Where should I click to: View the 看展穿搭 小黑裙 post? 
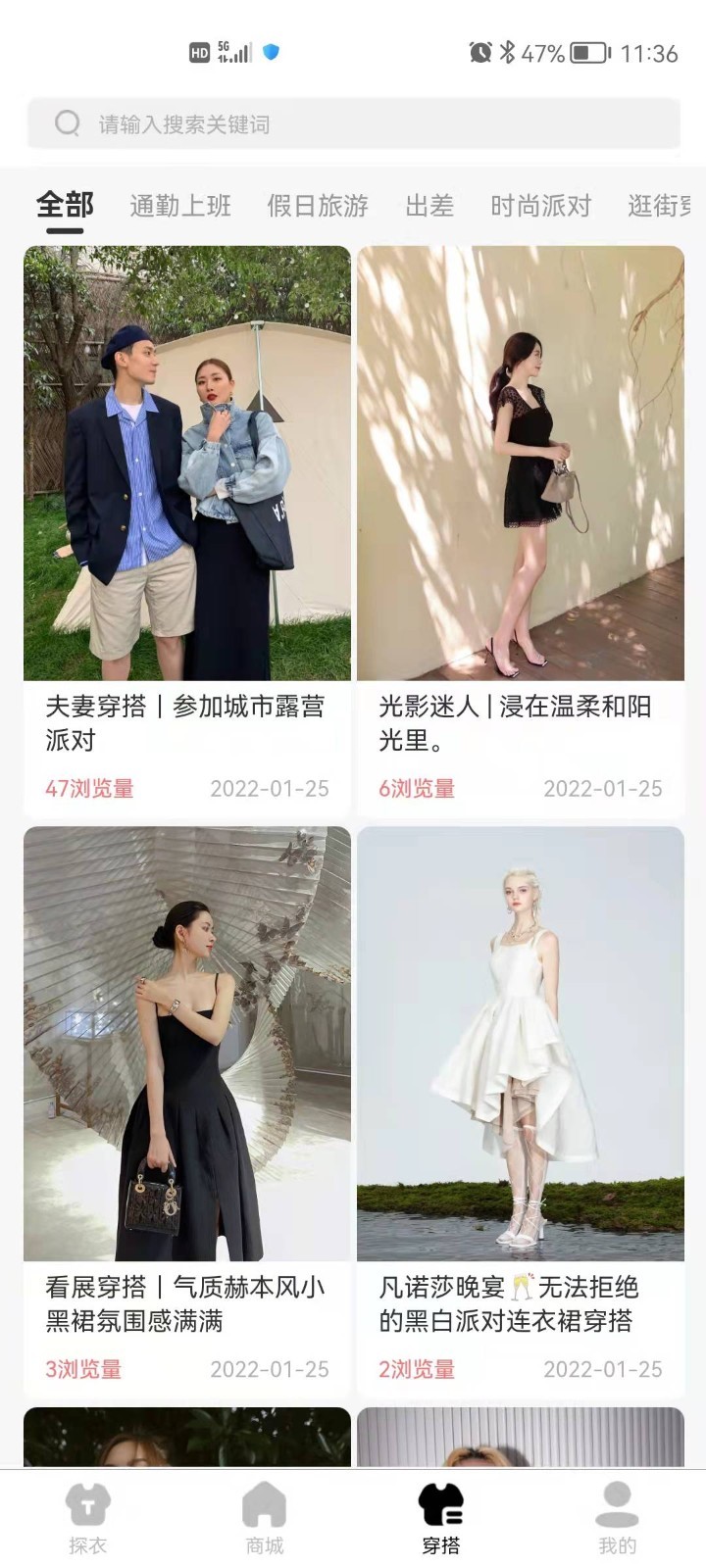click(186, 1107)
